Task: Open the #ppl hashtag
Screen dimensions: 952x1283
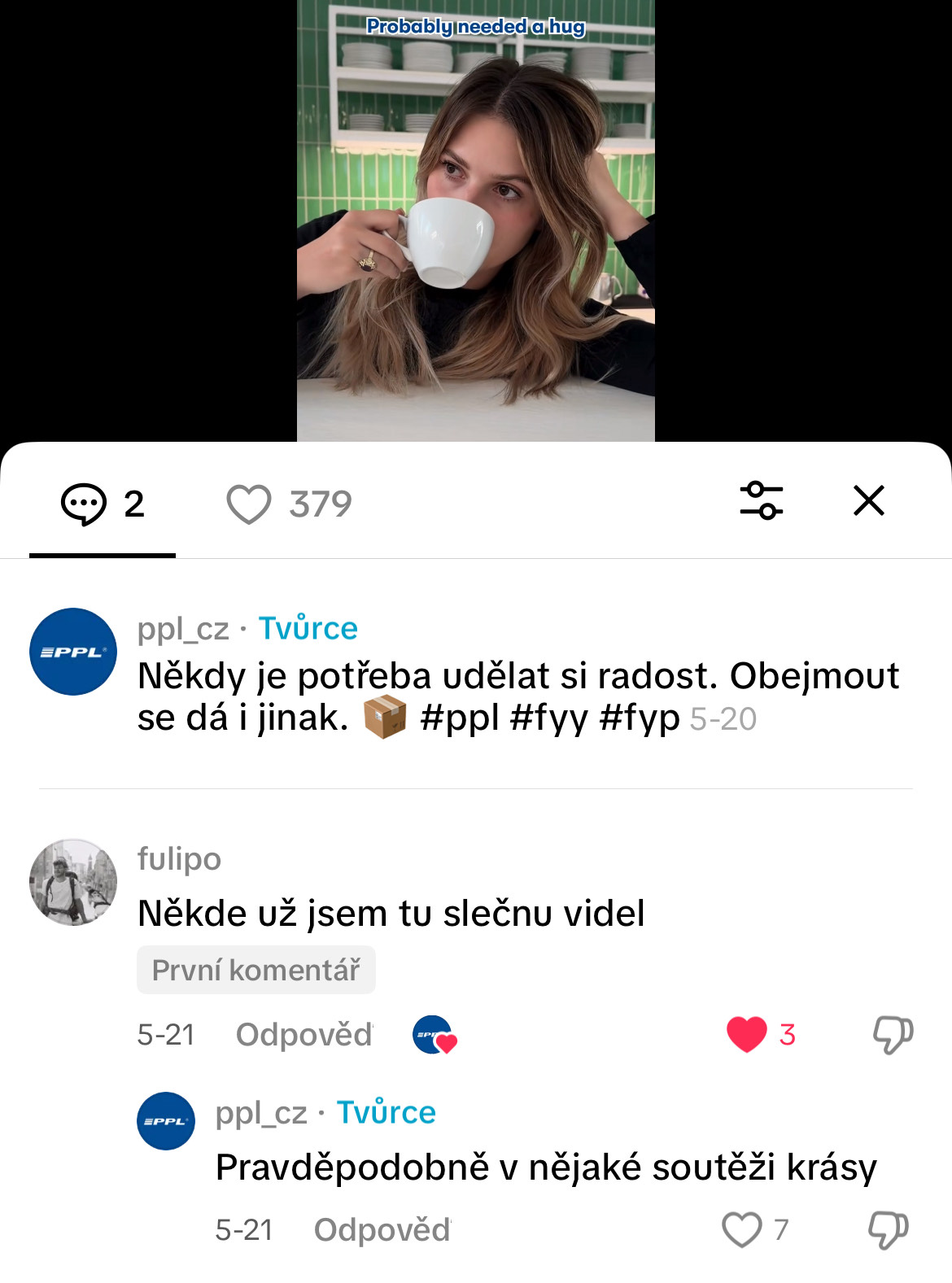Action: [x=459, y=719]
